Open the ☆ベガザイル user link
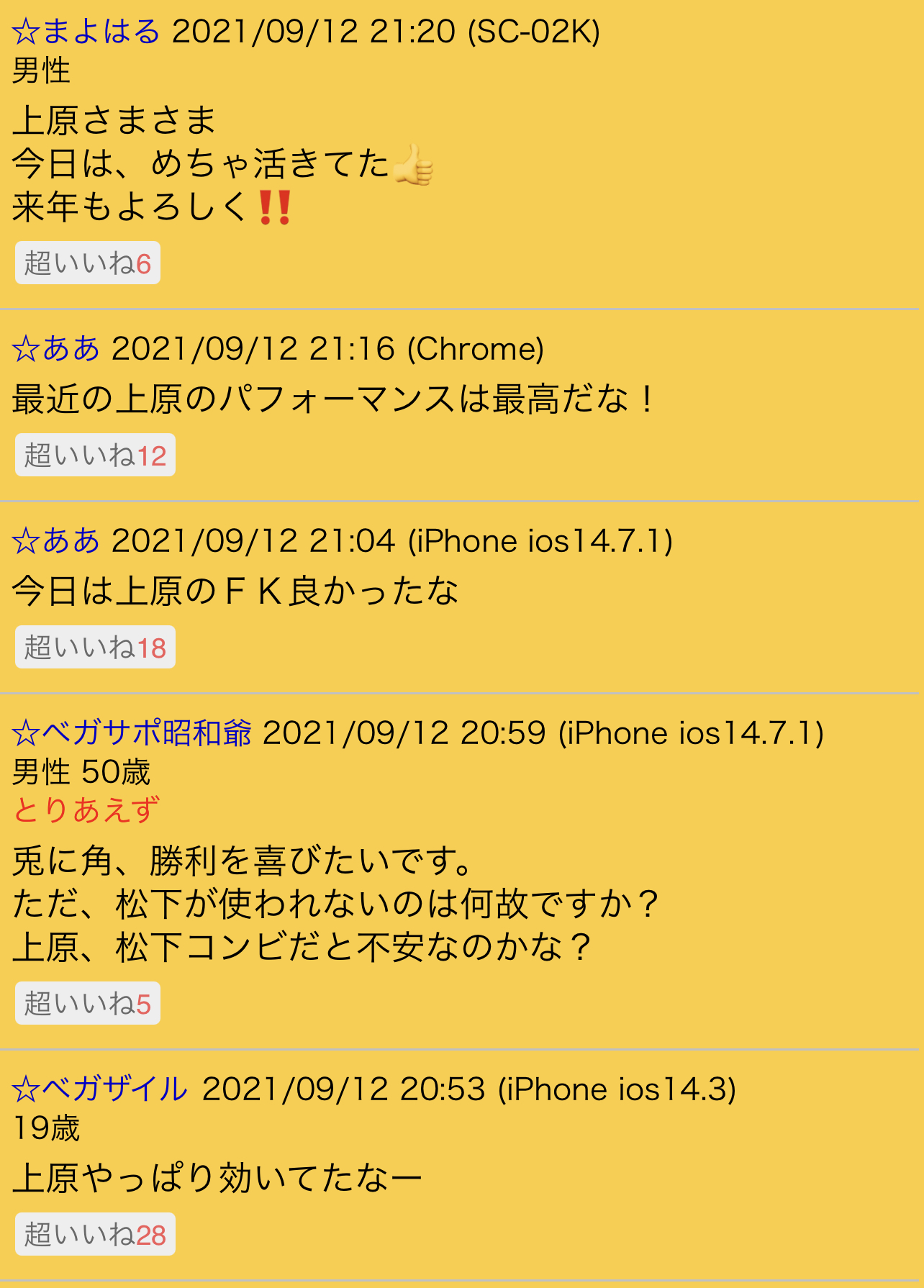 (x=100, y=1089)
